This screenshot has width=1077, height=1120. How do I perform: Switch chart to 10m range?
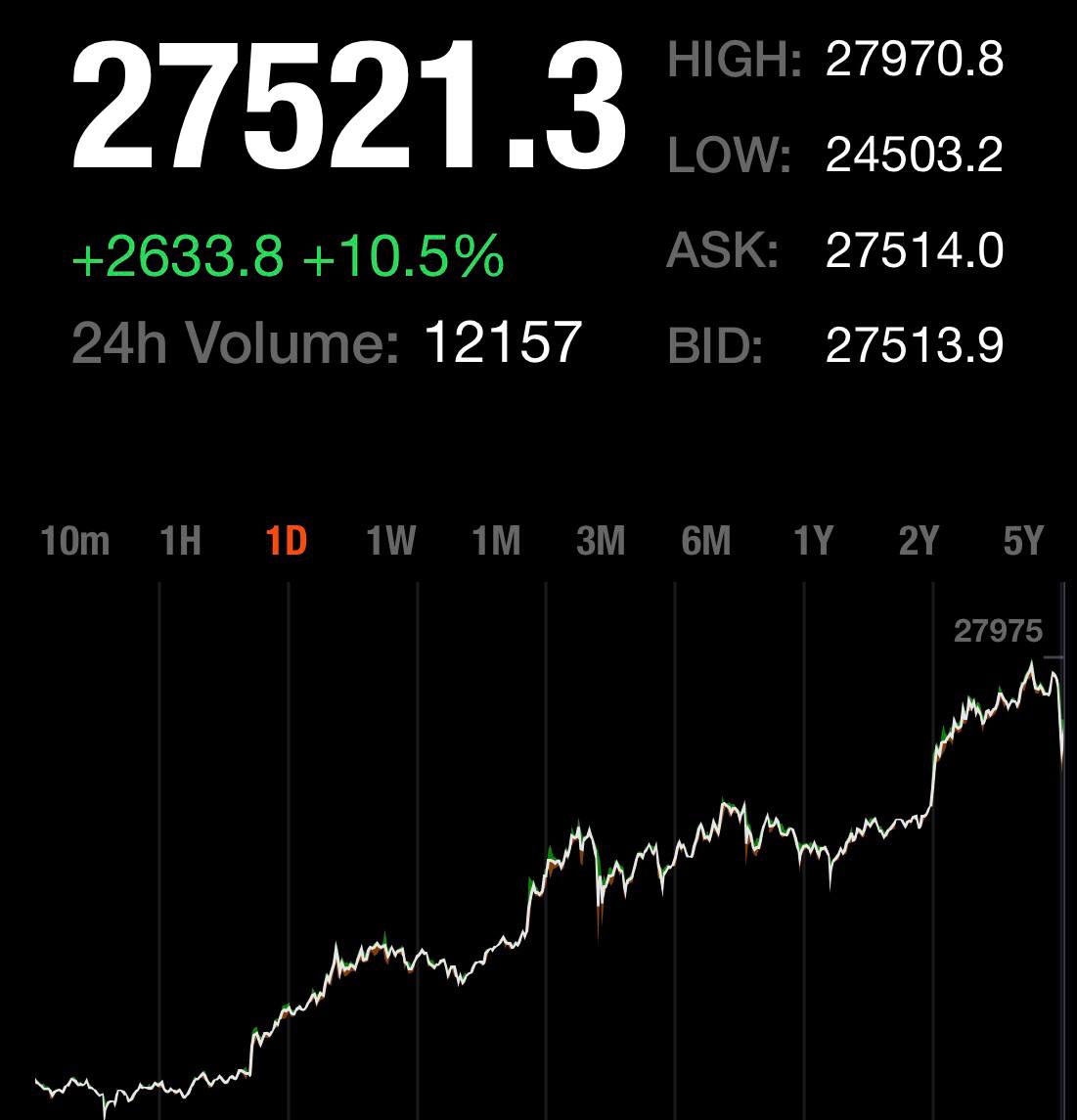[75, 540]
